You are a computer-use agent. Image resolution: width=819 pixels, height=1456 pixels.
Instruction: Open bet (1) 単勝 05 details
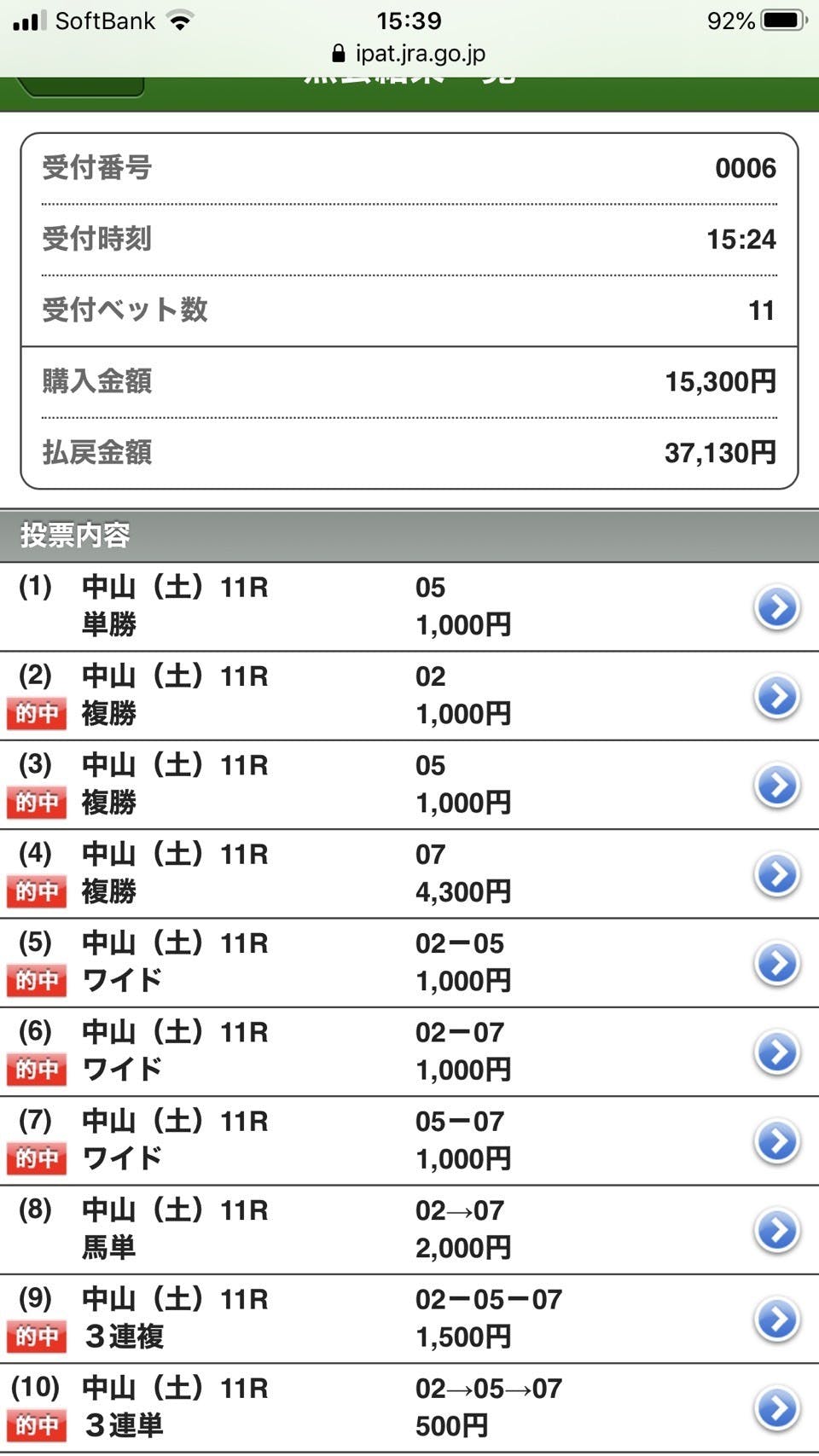777,607
